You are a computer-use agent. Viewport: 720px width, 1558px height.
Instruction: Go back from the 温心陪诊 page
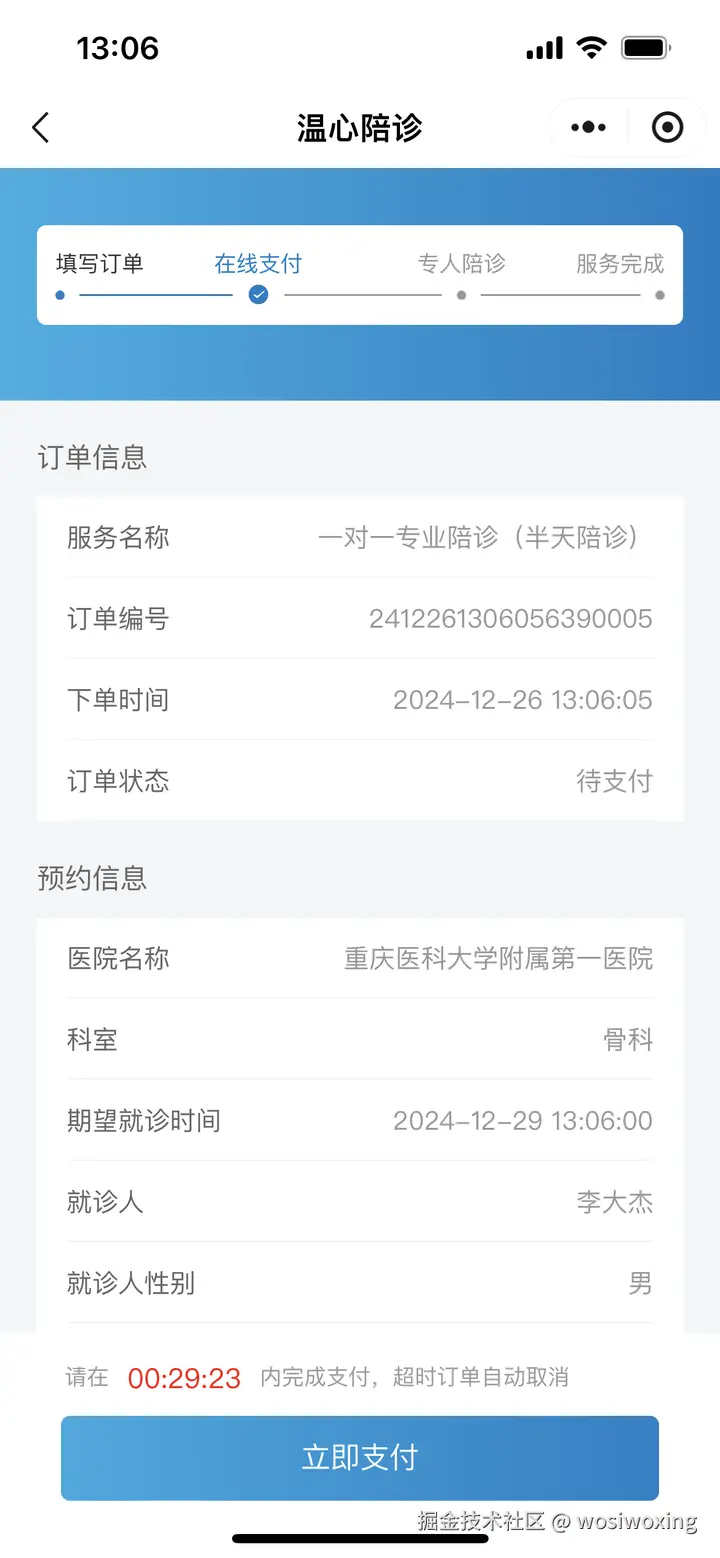[40, 128]
